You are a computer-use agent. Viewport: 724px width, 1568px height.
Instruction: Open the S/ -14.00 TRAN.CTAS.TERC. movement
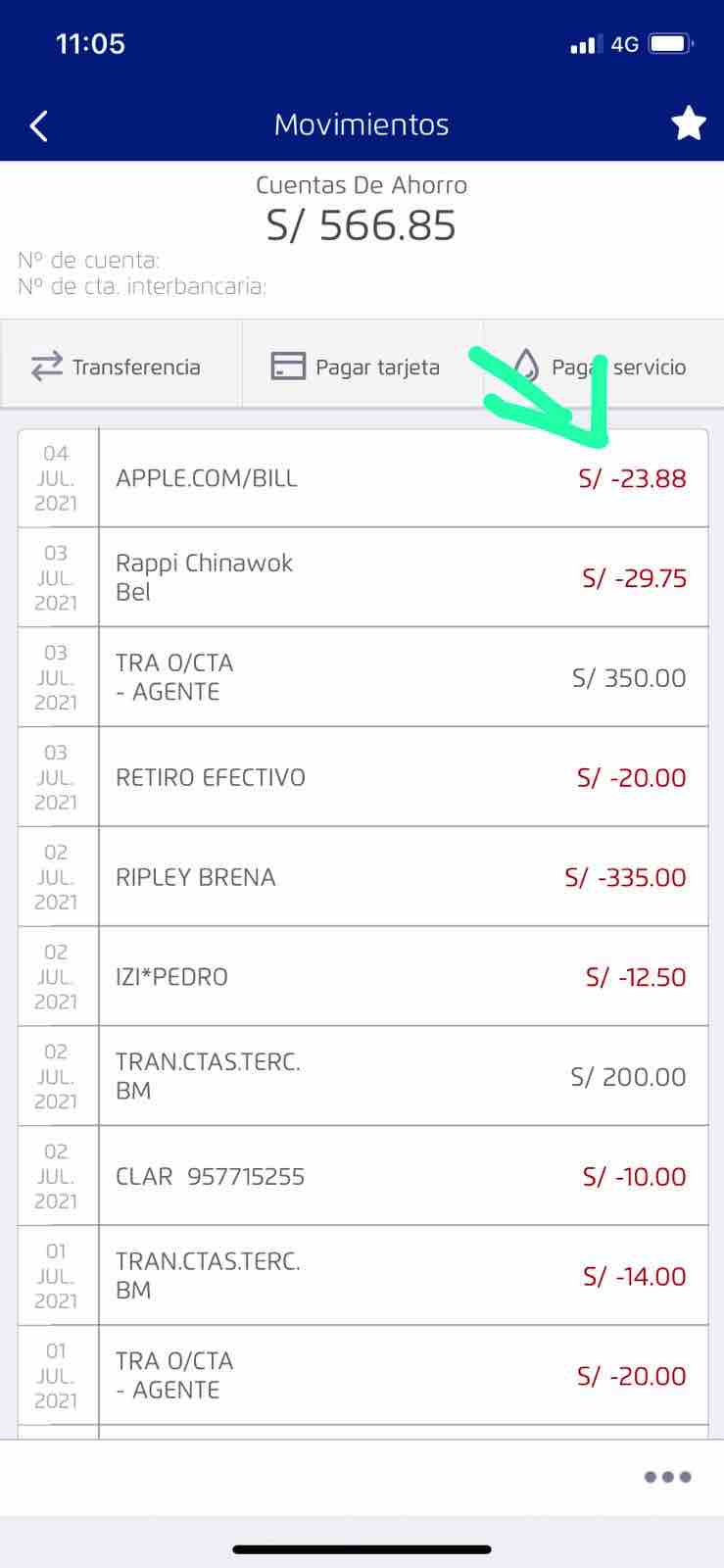click(x=362, y=1276)
